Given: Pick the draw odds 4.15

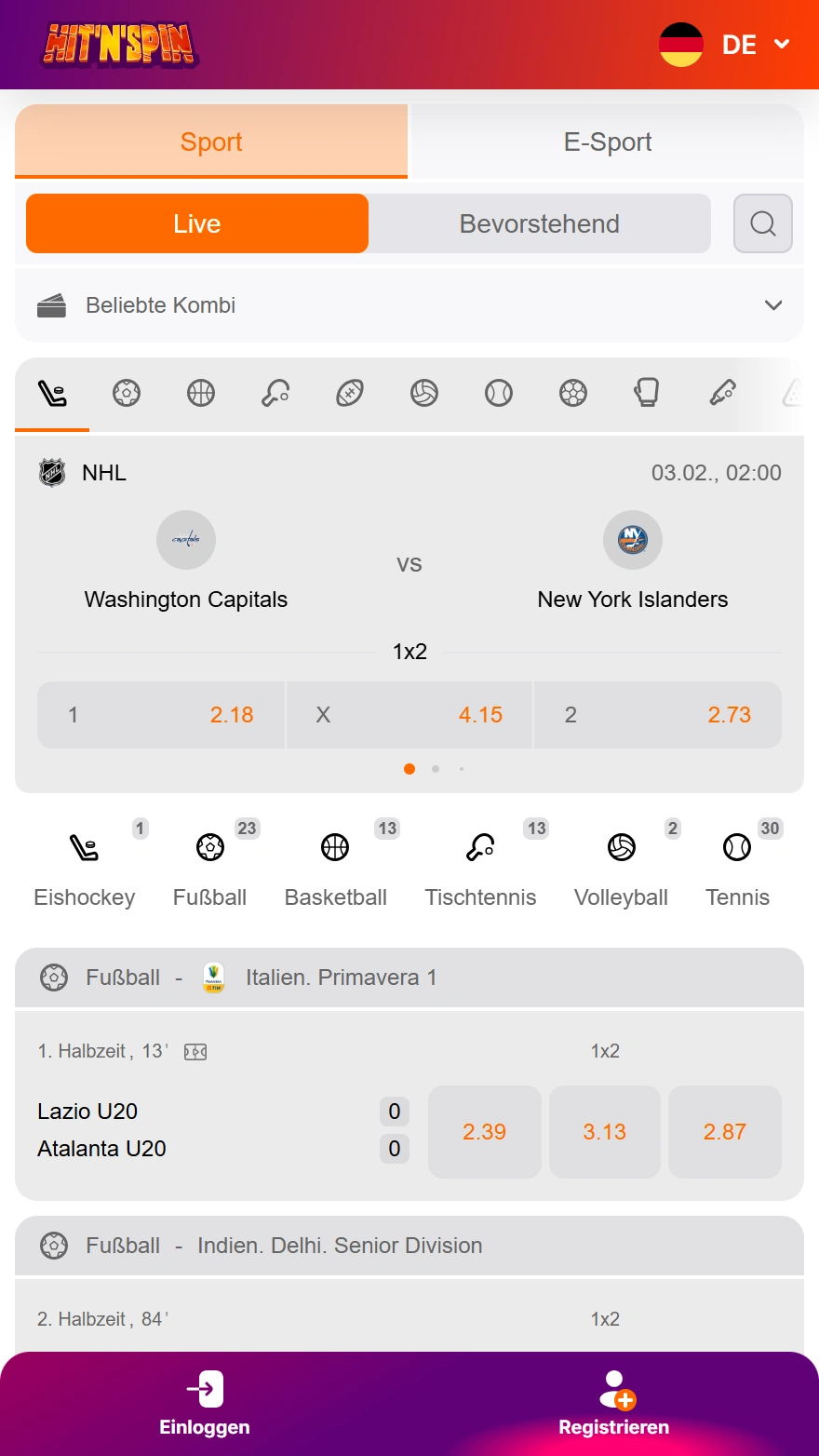Looking at the screenshot, I should click(x=409, y=715).
